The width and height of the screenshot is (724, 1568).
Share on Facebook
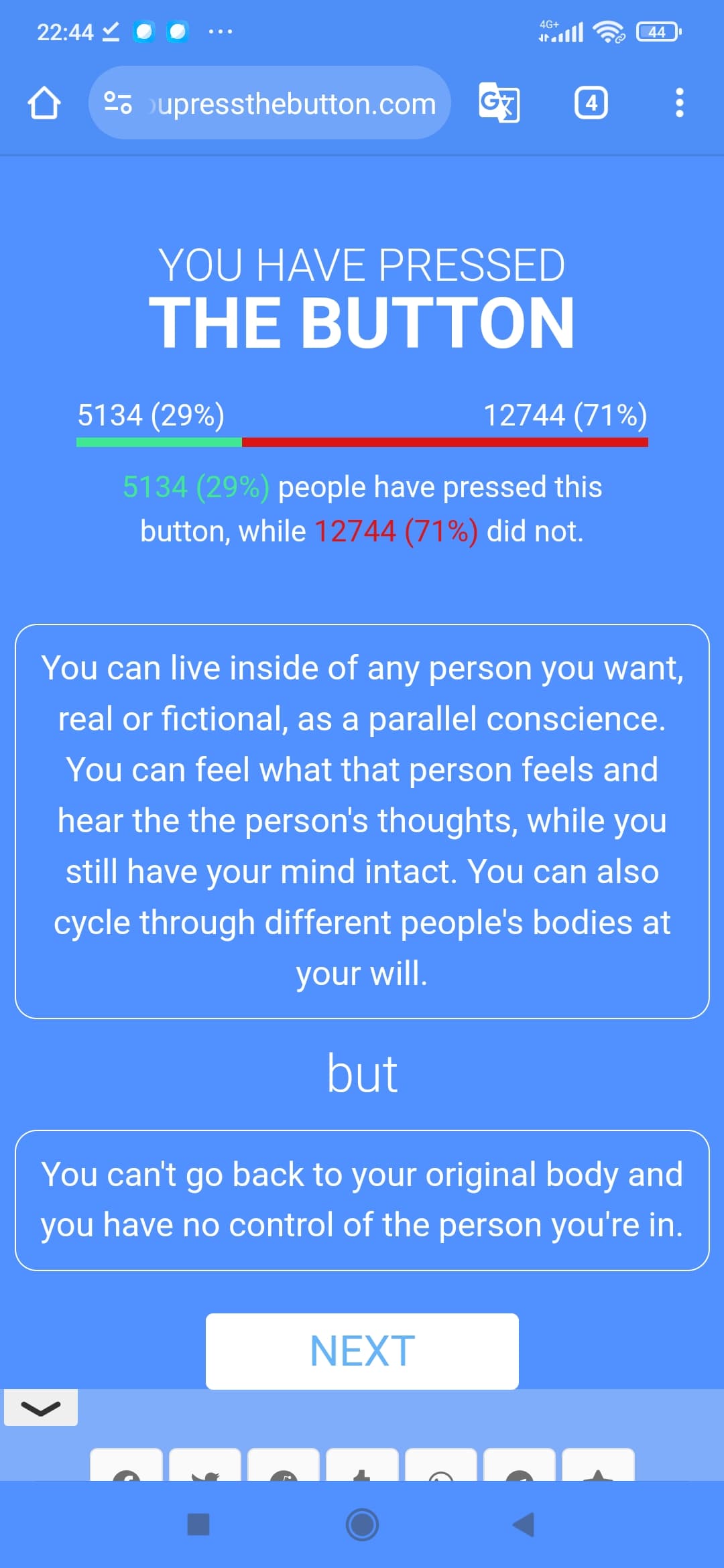[126, 1465]
